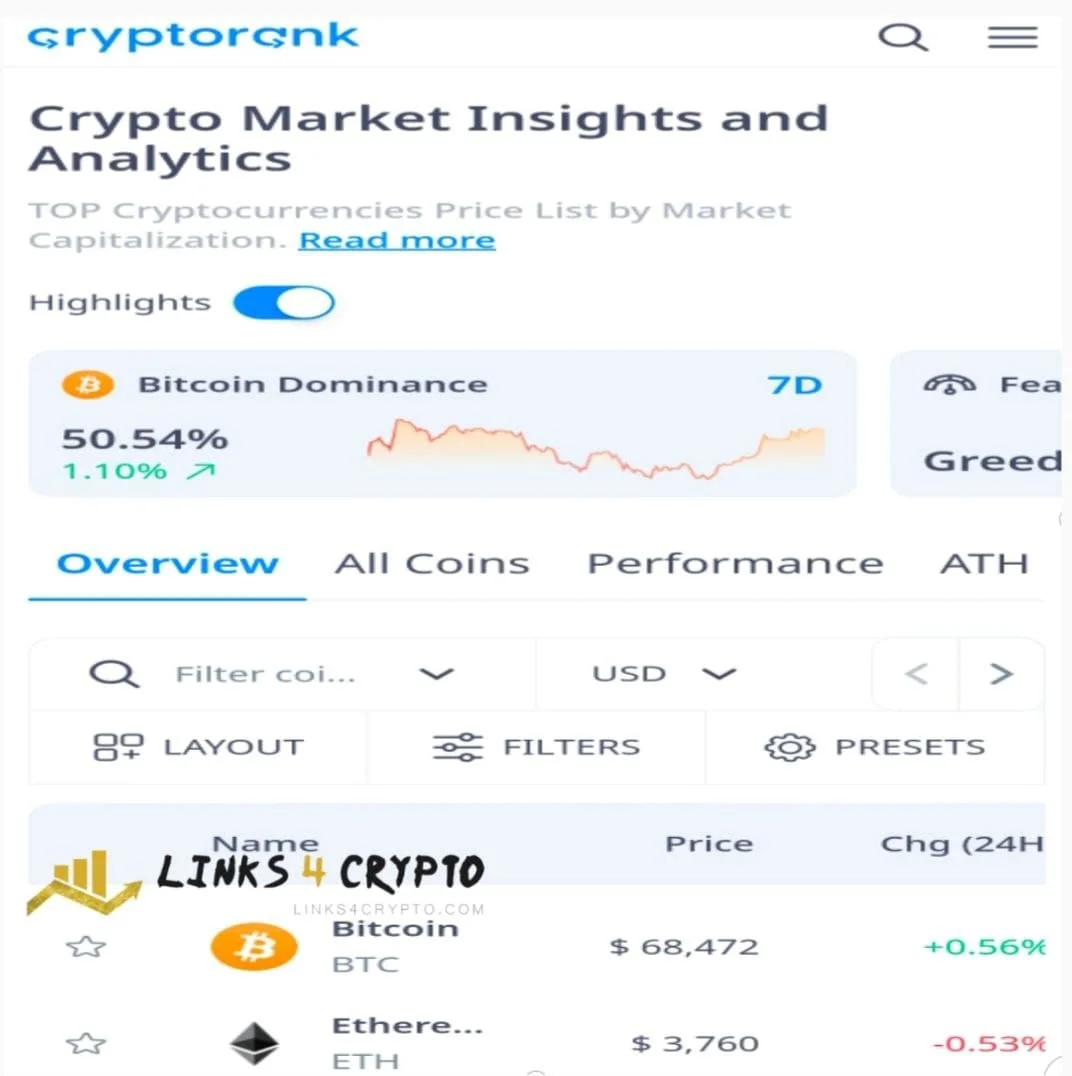The width and height of the screenshot is (1072, 1076).
Task: Open the hamburger menu
Action: 1012,38
